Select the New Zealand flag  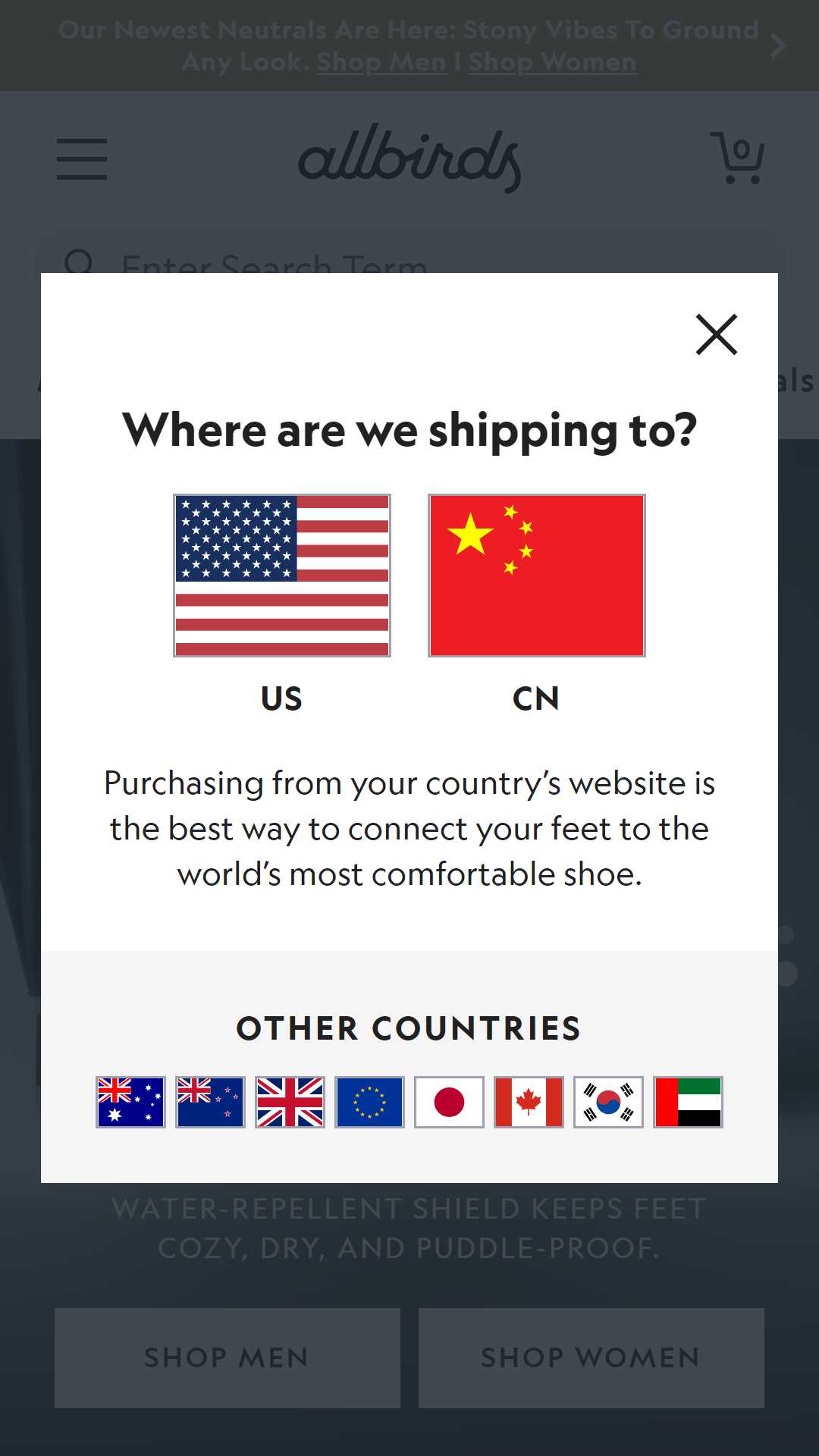210,1102
